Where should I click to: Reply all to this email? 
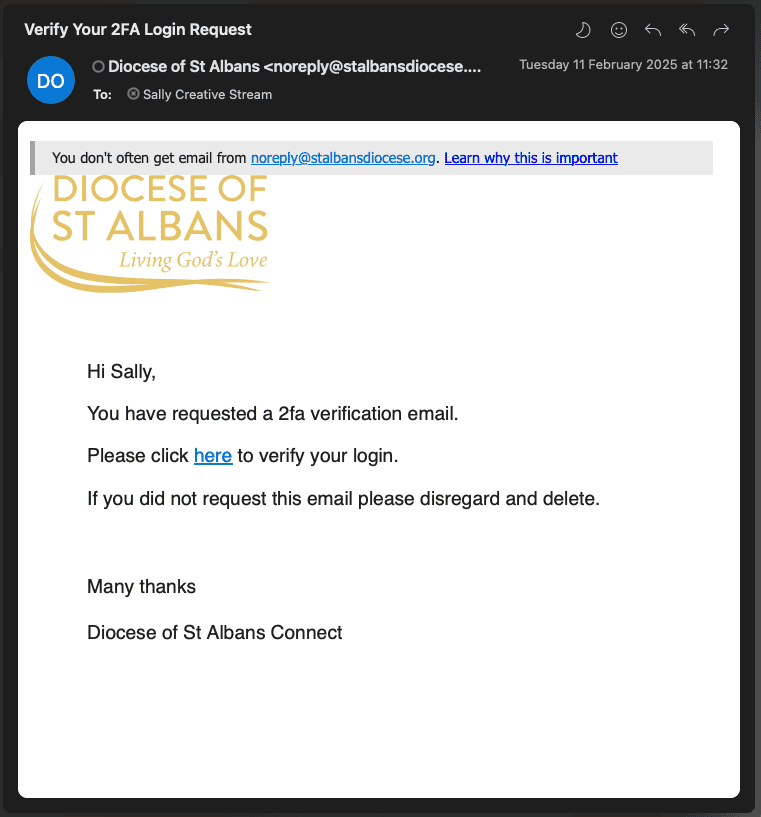pos(687,30)
